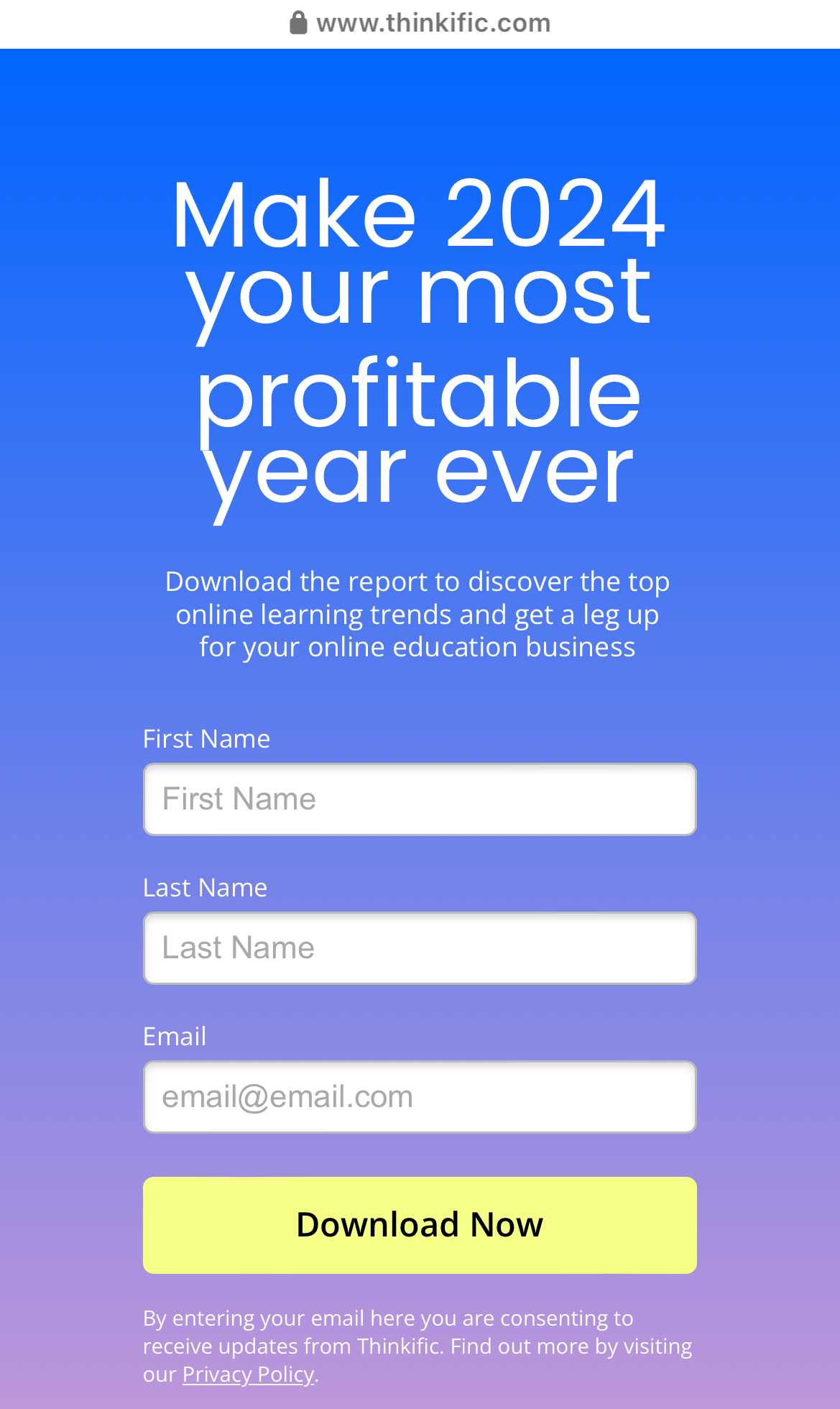Viewport: 840px width, 1409px height.
Task: Tap the First Name input field
Action: 420,799
